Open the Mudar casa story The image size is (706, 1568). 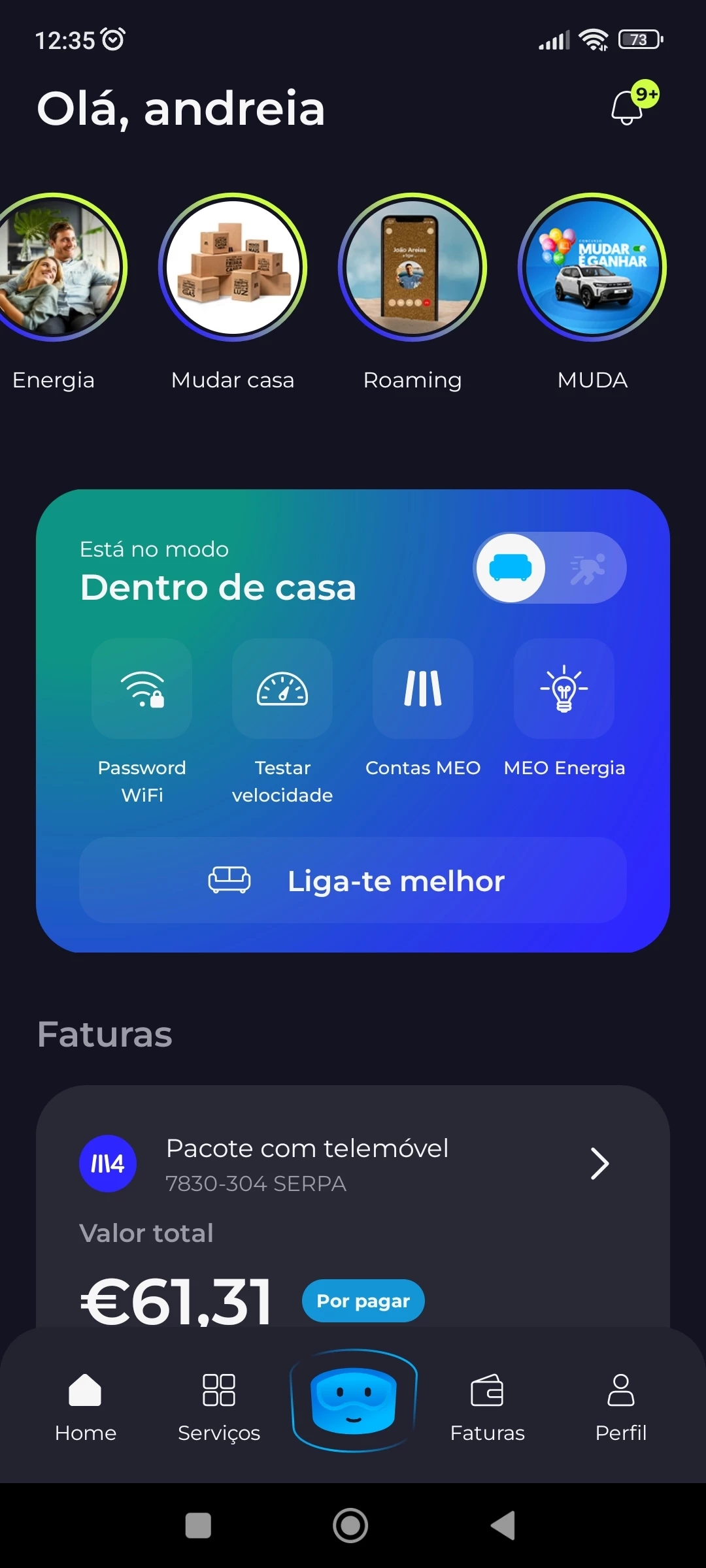233,267
